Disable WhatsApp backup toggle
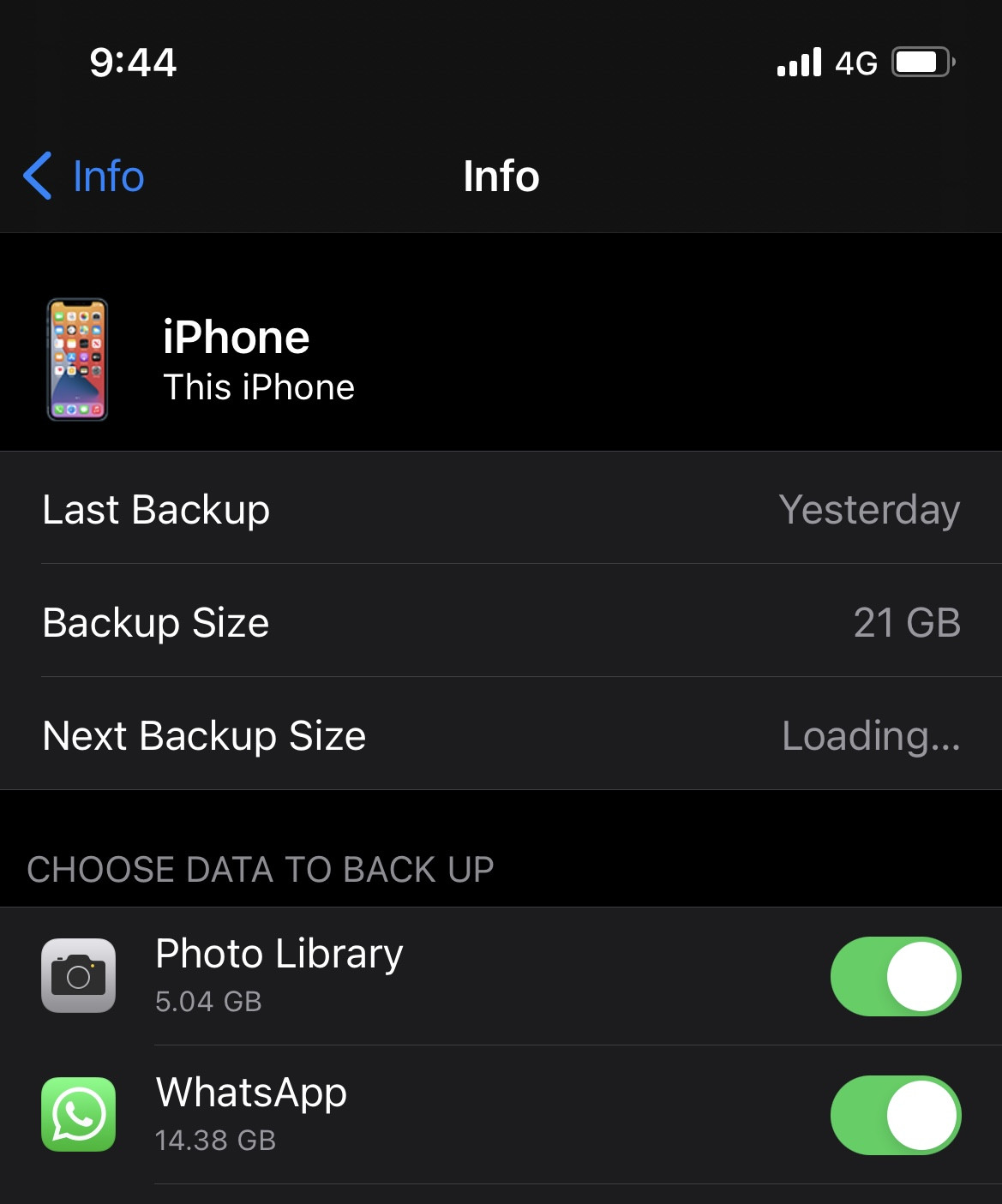1002x1204 pixels. pyautogui.click(x=896, y=1115)
